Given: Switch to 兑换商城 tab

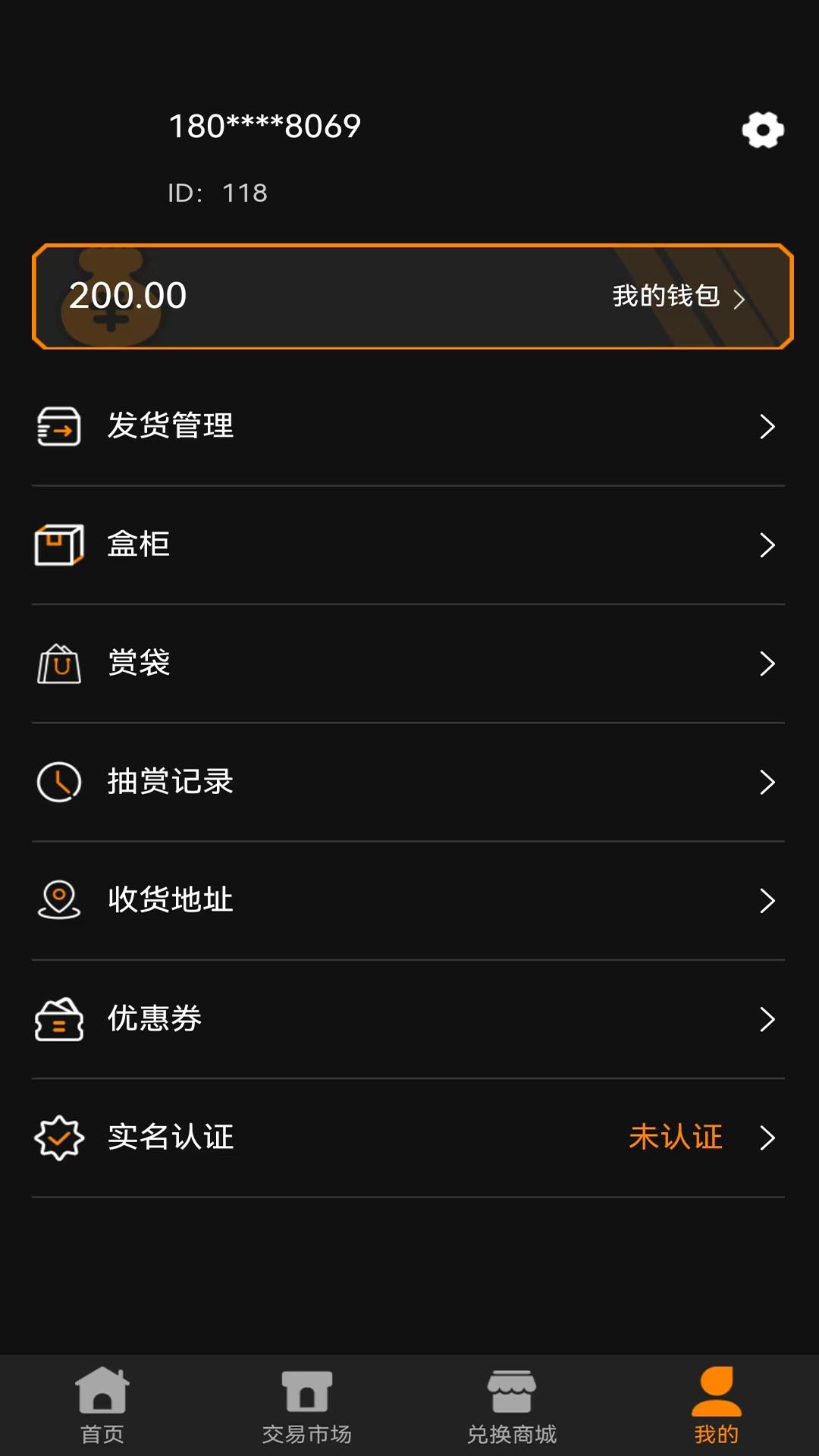Looking at the screenshot, I should pos(512,1406).
